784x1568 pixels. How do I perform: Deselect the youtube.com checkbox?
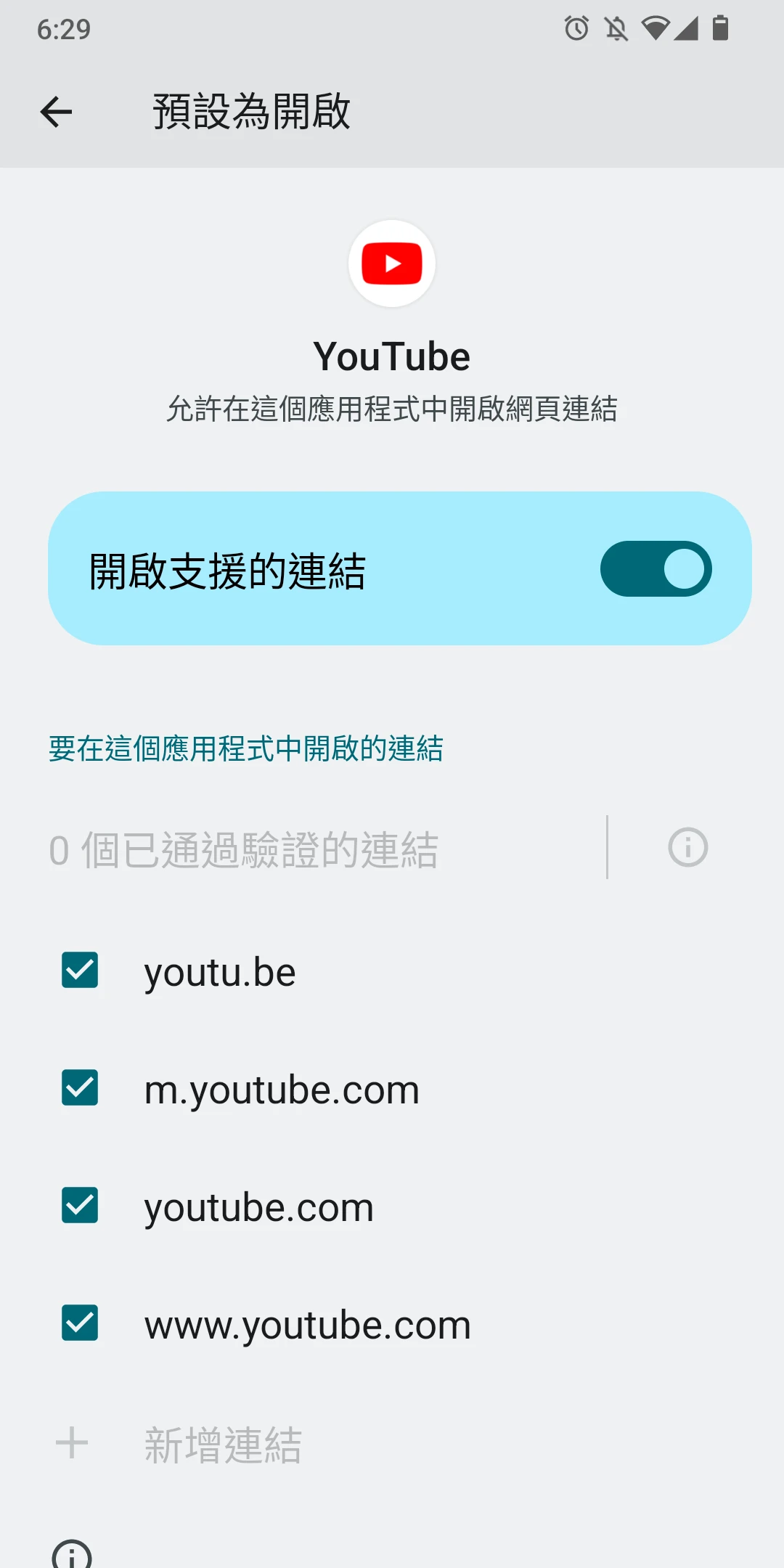click(80, 1206)
